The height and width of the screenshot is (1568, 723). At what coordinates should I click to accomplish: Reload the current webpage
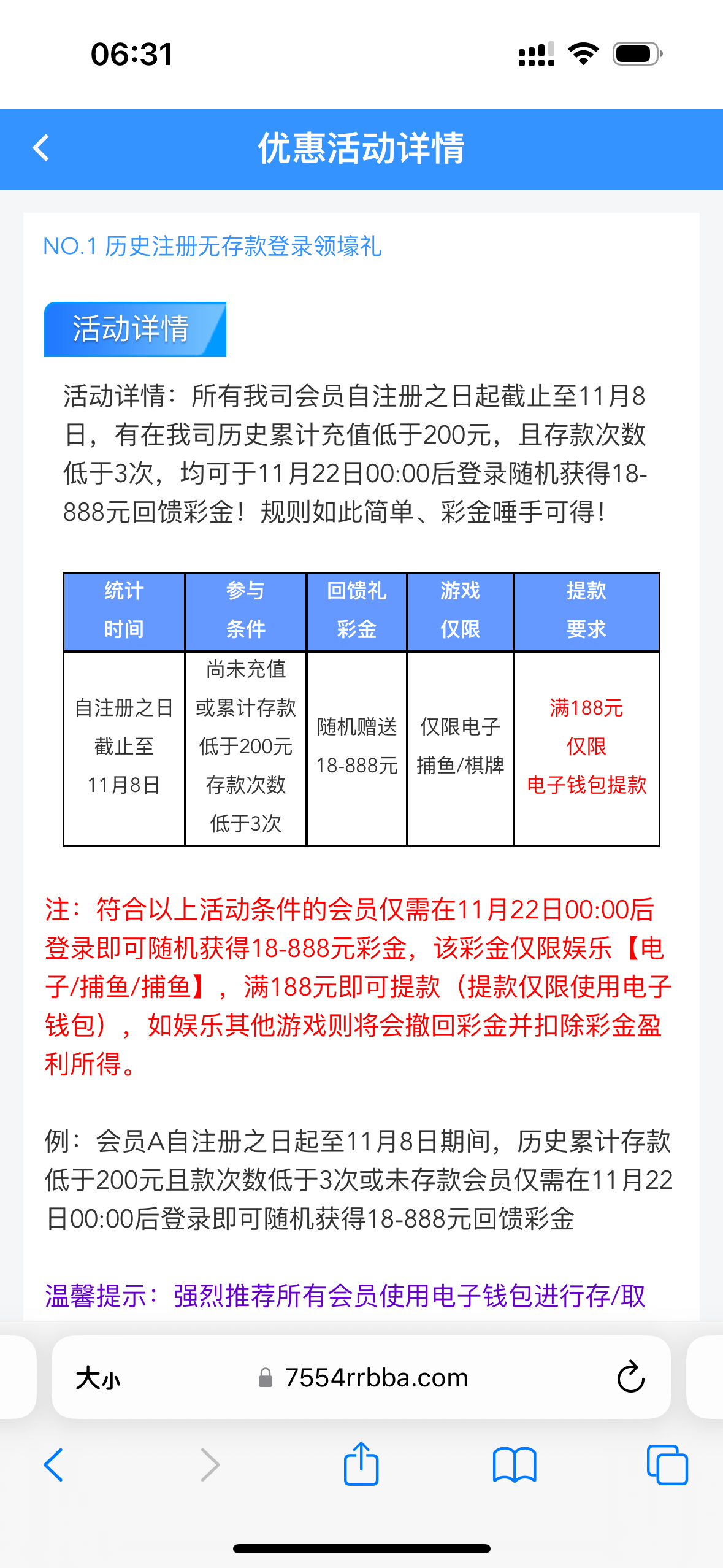(x=630, y=1378)
